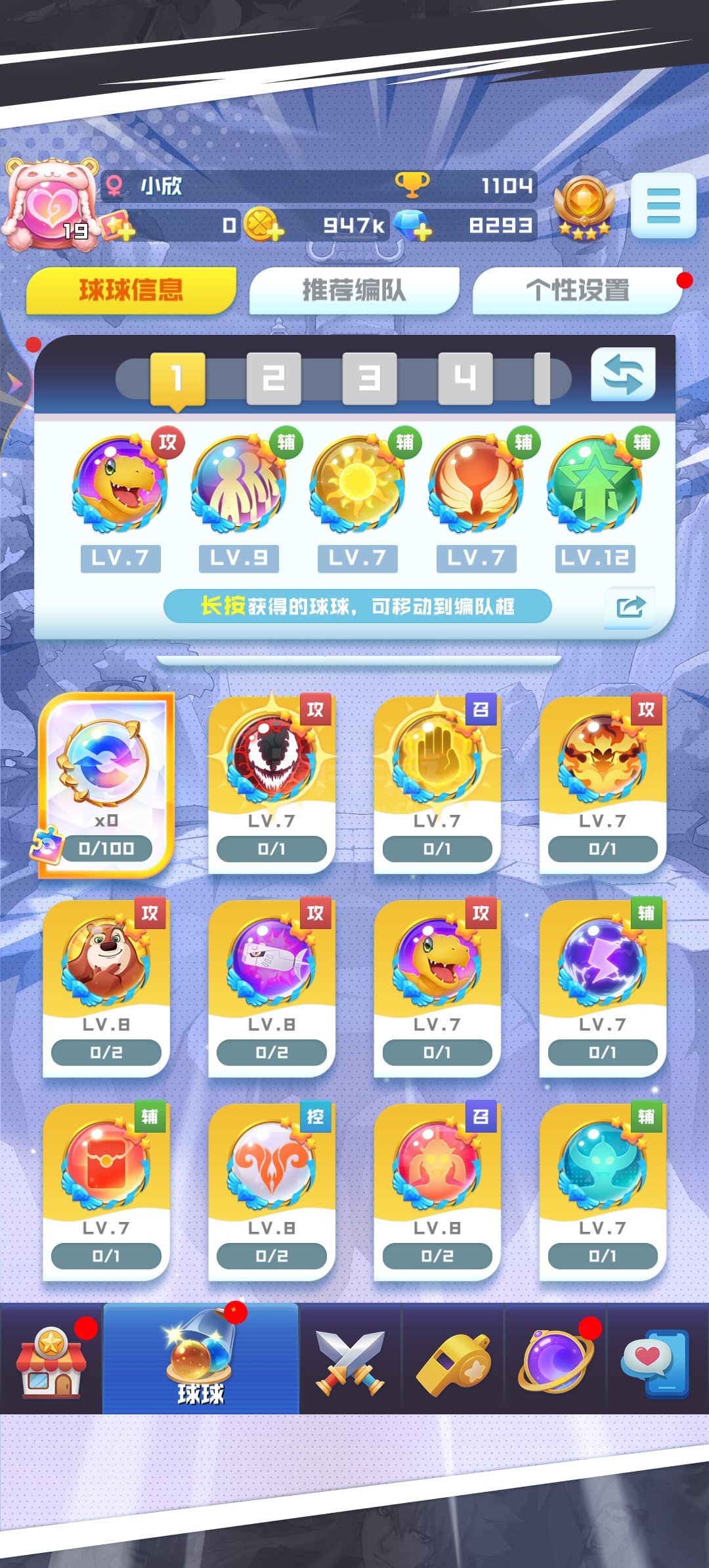Switch to the 推荐编队 tab
Screen dimensions: 709x1568
pos(354,290)
